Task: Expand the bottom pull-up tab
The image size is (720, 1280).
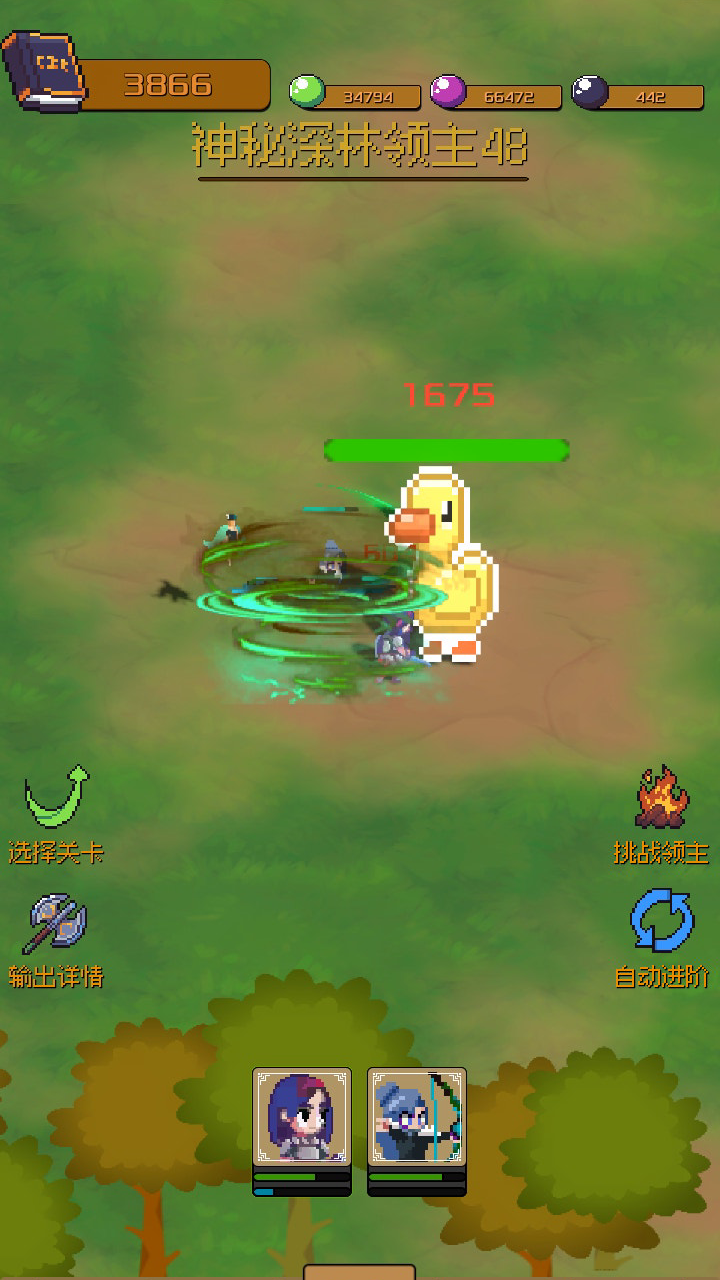Action: coord(359,1271)
